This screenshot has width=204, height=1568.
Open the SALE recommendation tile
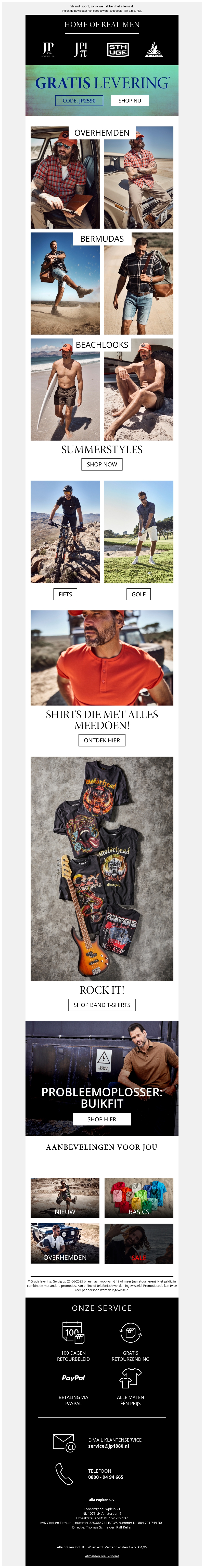click(139, 1243)
